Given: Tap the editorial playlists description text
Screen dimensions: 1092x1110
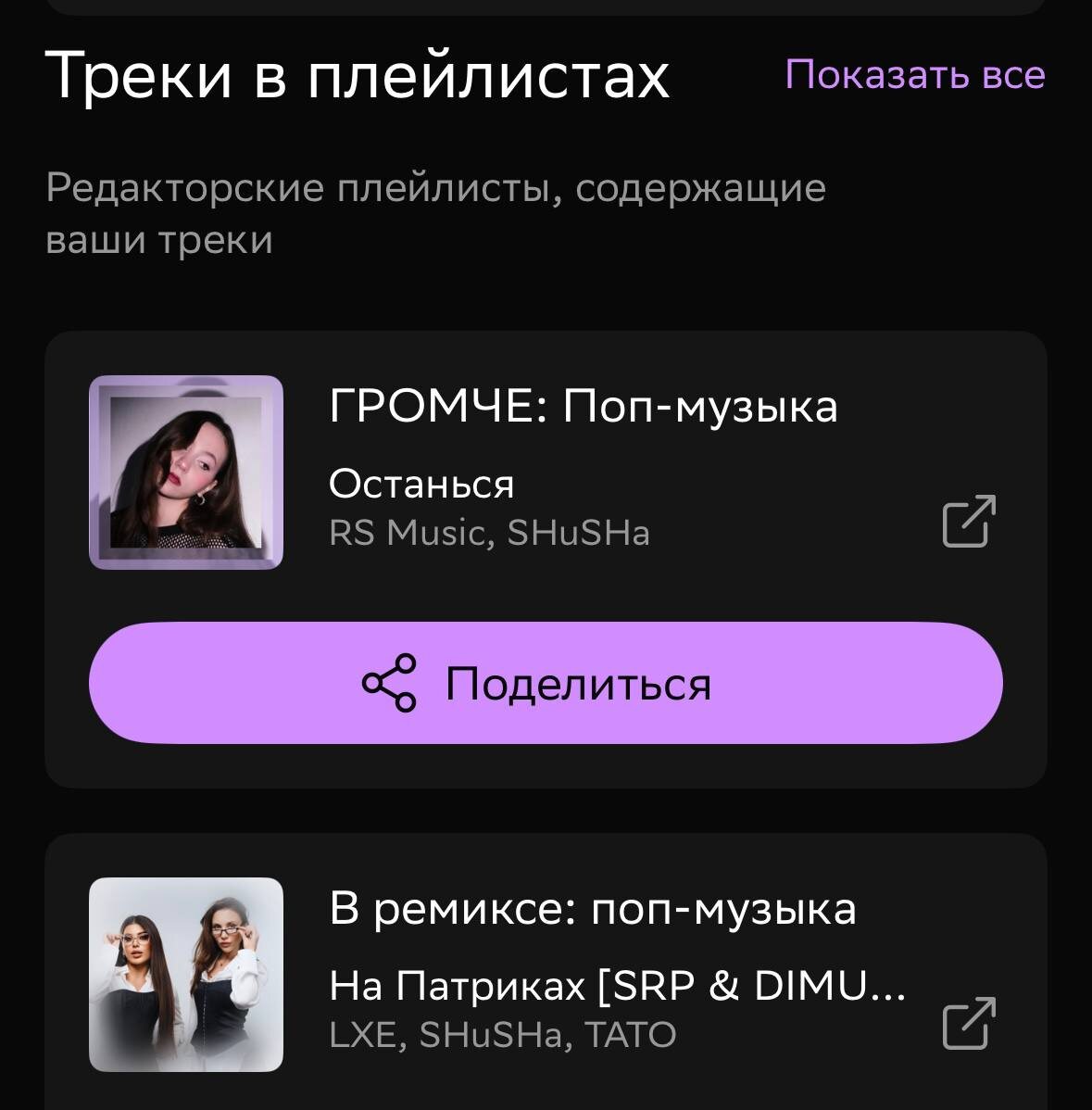Looking at the screenshot, I should point(436,213).
